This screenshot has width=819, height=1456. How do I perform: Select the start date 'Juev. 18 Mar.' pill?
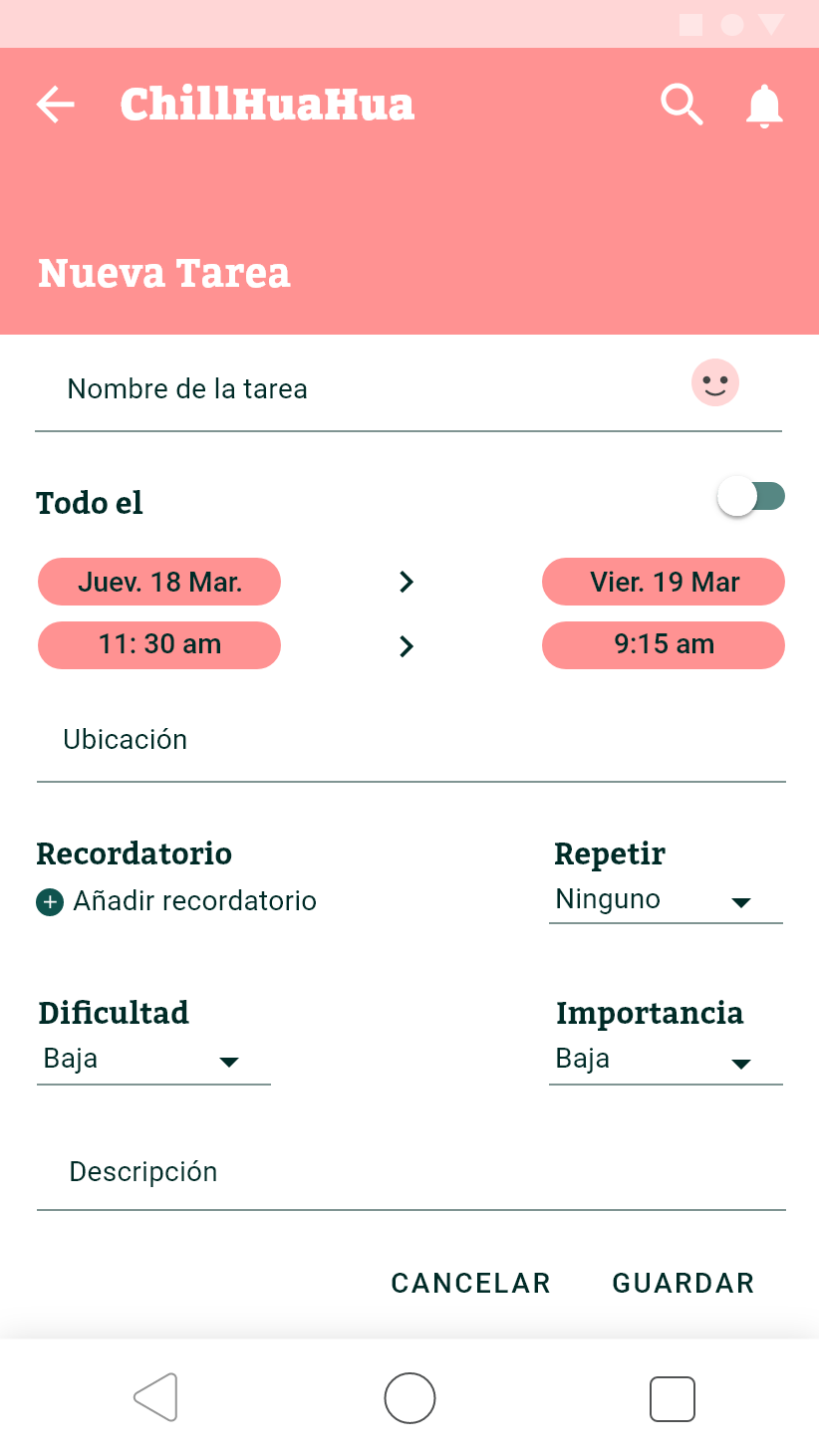pyautogui.click(x=159, y=582)
